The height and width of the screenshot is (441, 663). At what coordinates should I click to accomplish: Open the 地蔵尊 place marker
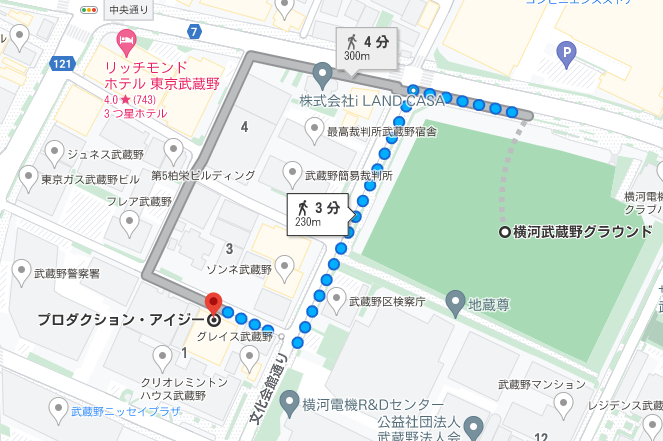[x=455, y=300]
